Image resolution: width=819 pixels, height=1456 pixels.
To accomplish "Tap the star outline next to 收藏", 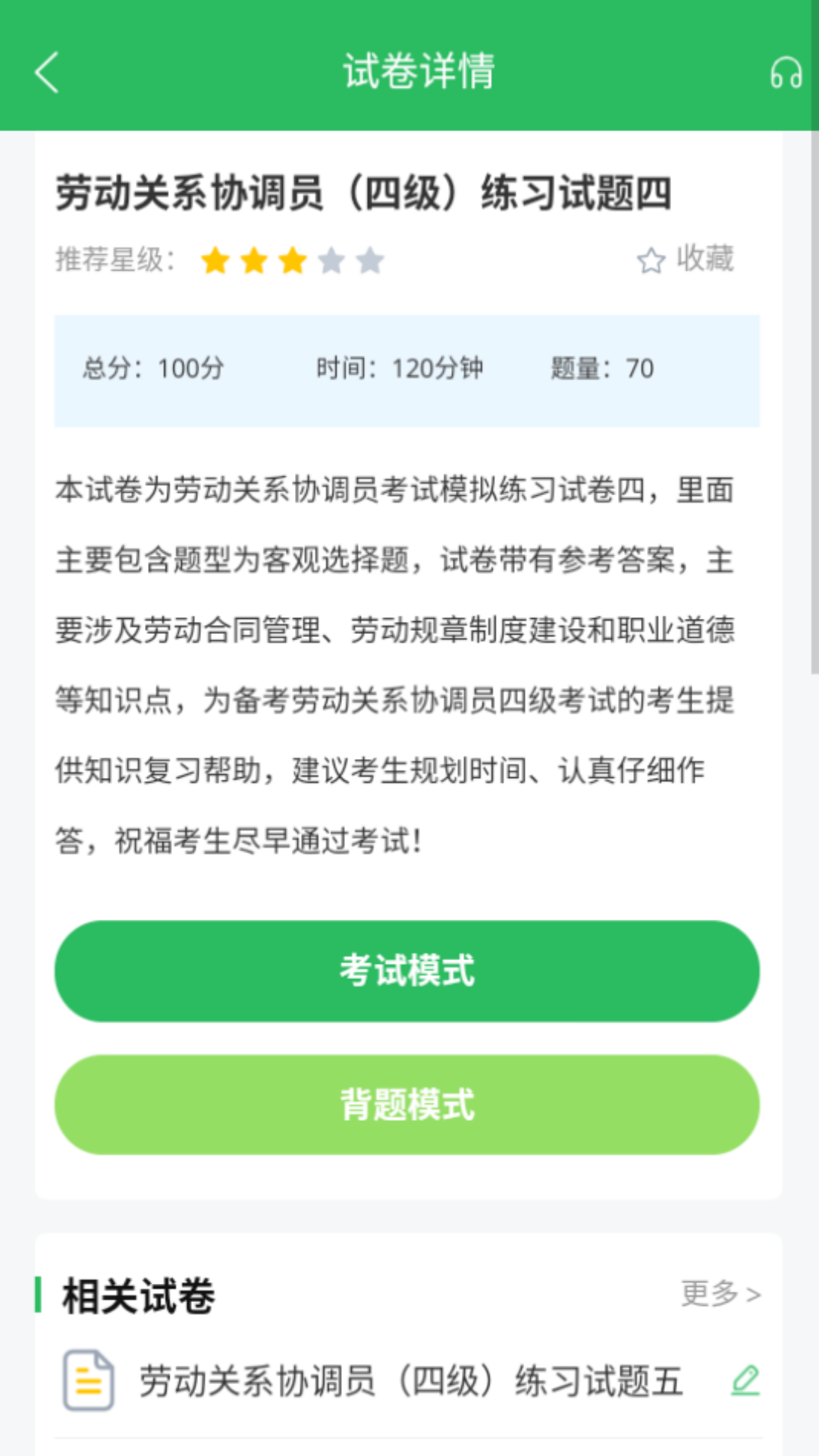I will (652, 261).
